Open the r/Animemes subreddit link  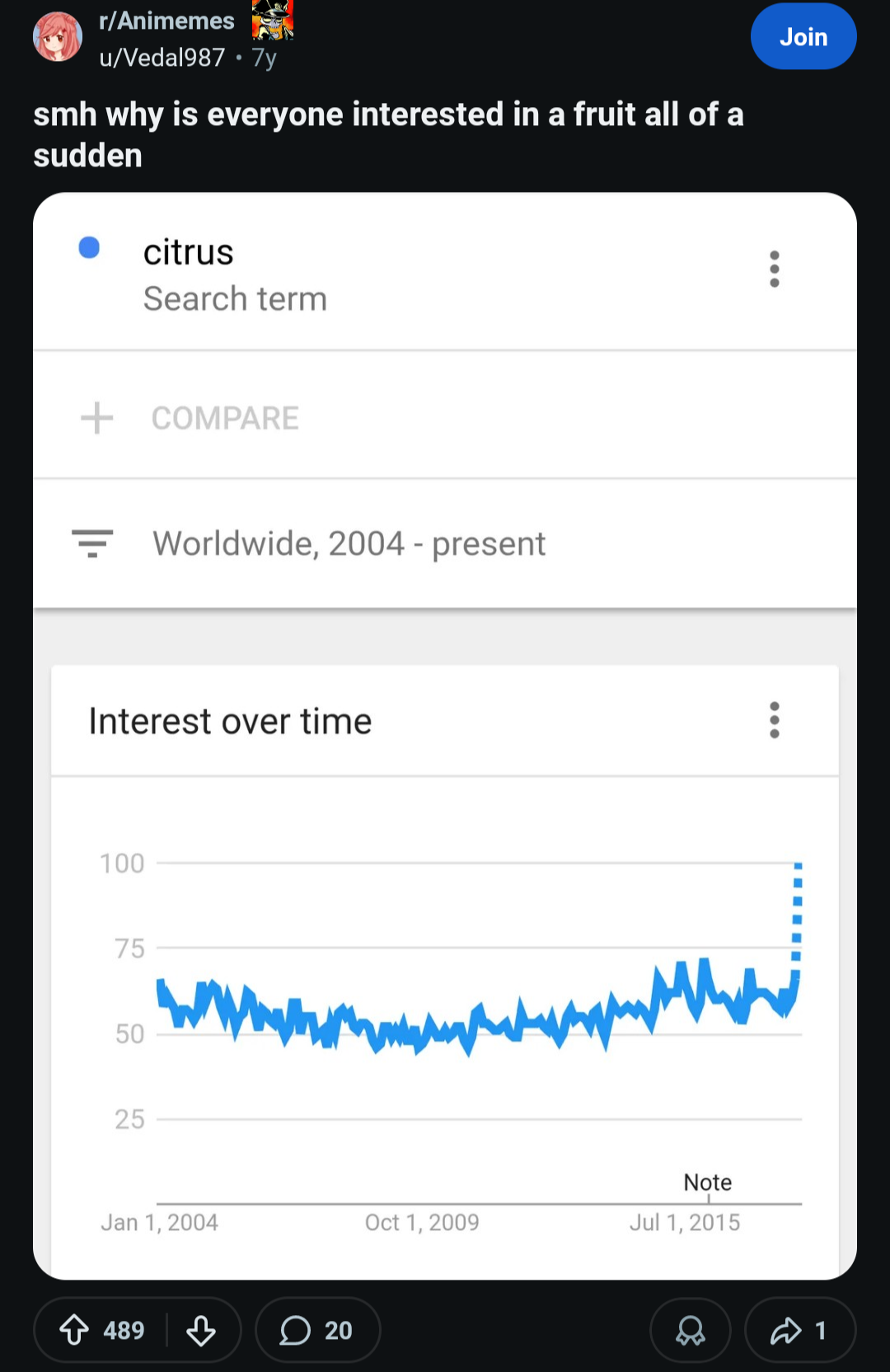(166, 21)
